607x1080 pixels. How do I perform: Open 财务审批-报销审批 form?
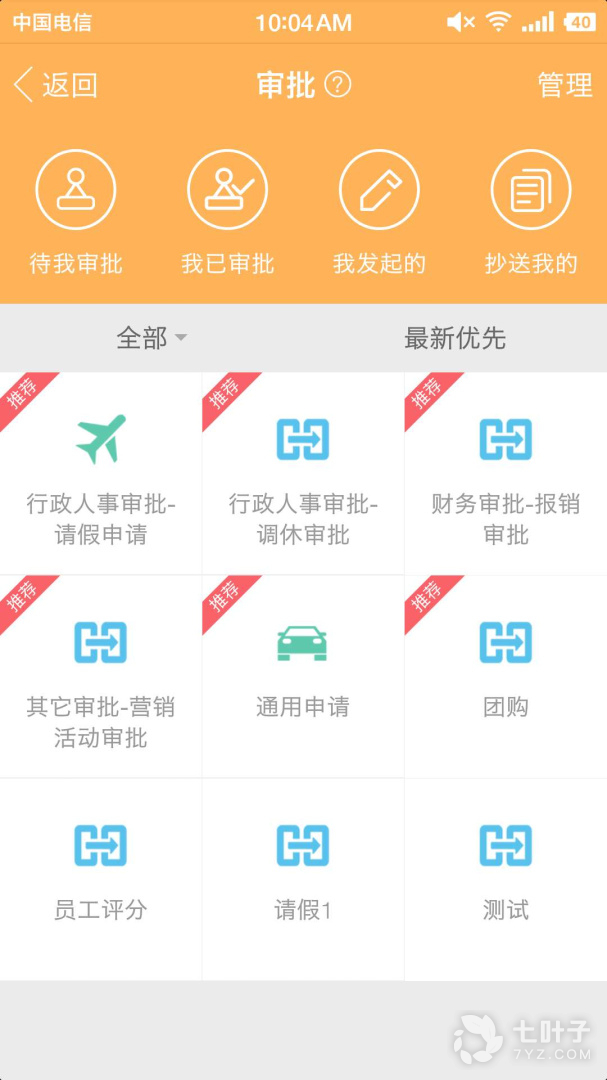coord(505,474)
